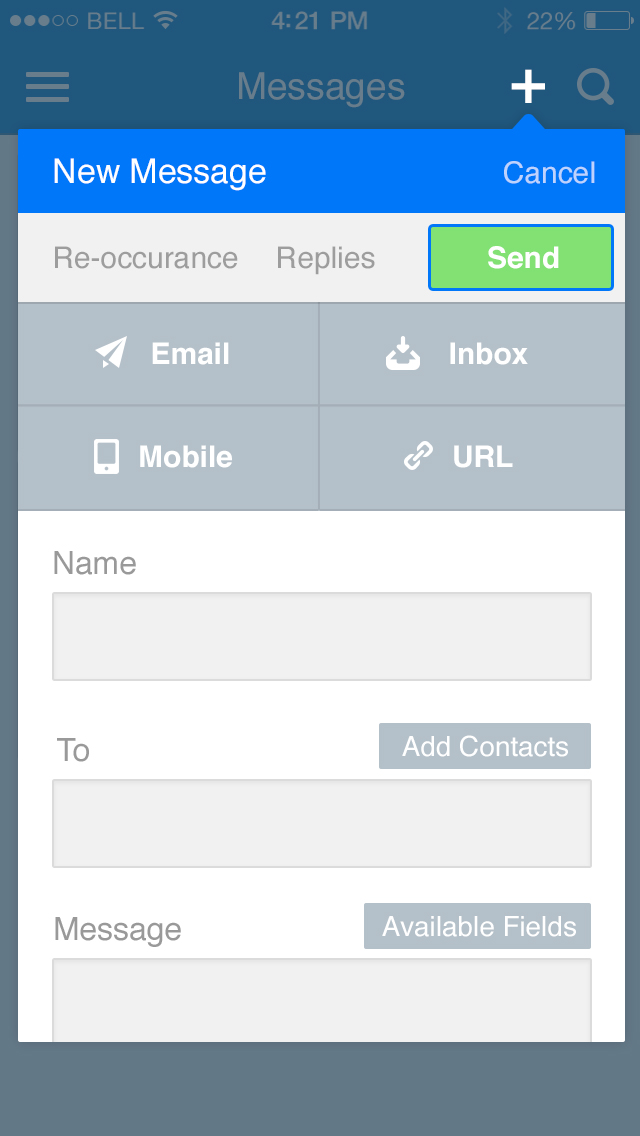Tap the plus icon for new message
This screenshot has height=1136, width=640.
coord(528,88)
